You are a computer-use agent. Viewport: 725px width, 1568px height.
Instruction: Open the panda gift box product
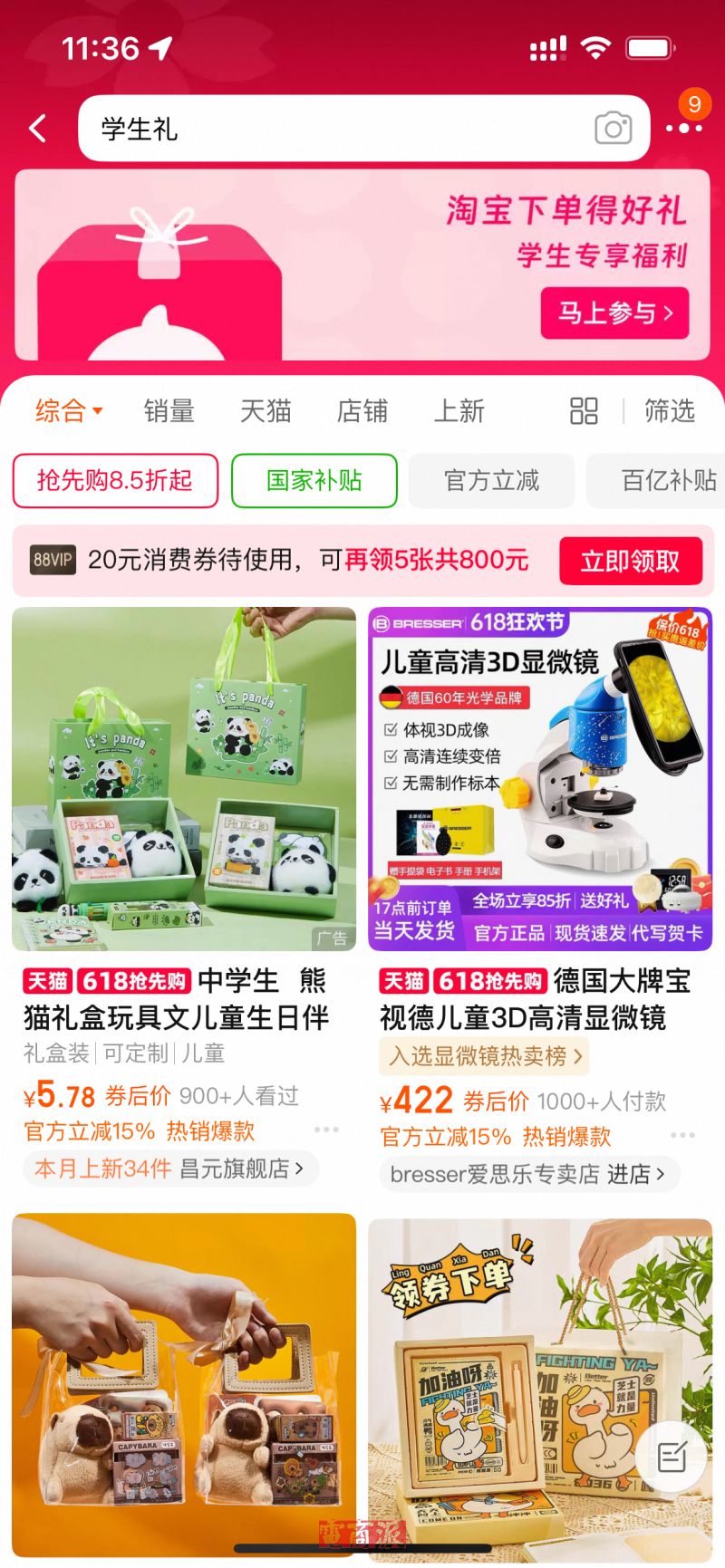point(184,779)
